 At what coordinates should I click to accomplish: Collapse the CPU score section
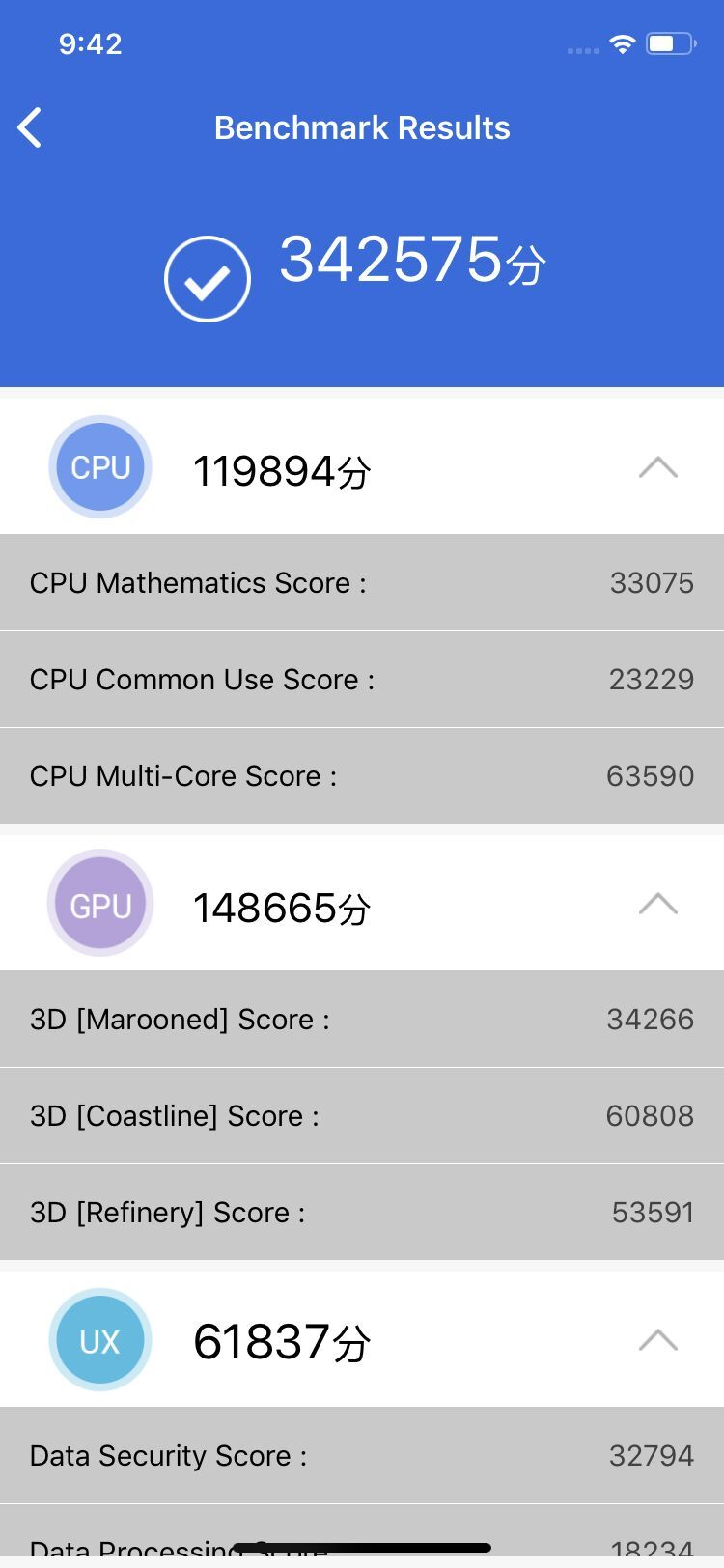pos(657,468)
